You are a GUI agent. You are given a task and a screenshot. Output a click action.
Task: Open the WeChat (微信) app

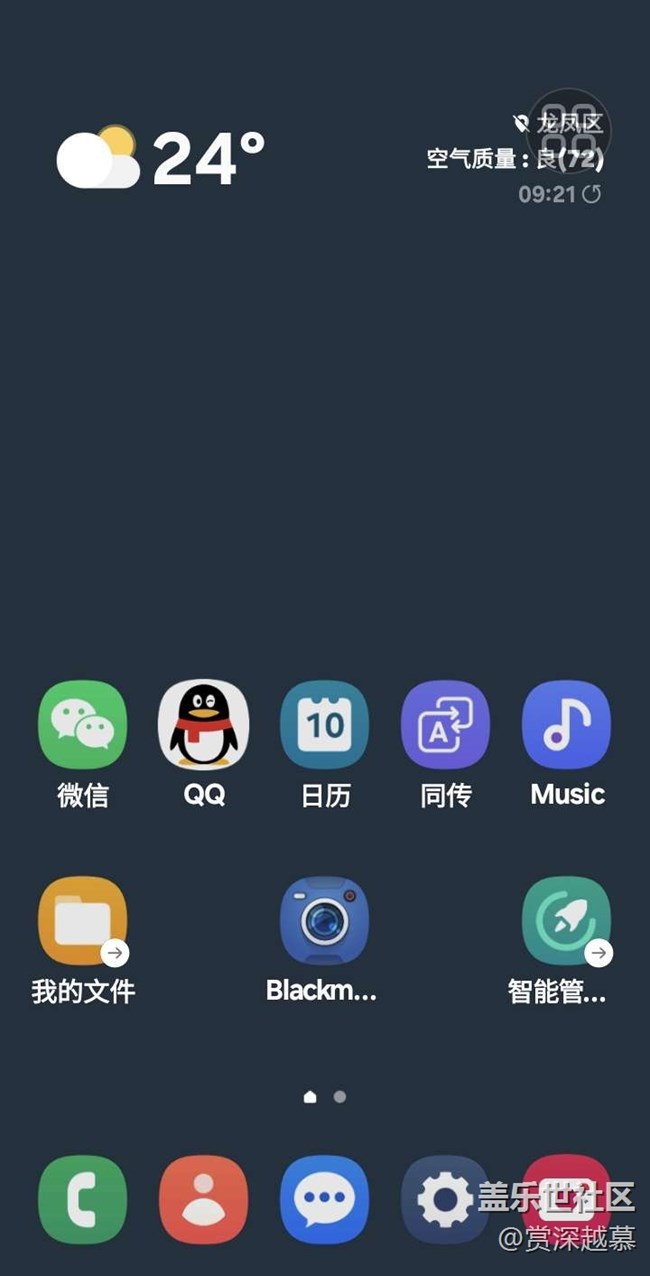[82, 725]
